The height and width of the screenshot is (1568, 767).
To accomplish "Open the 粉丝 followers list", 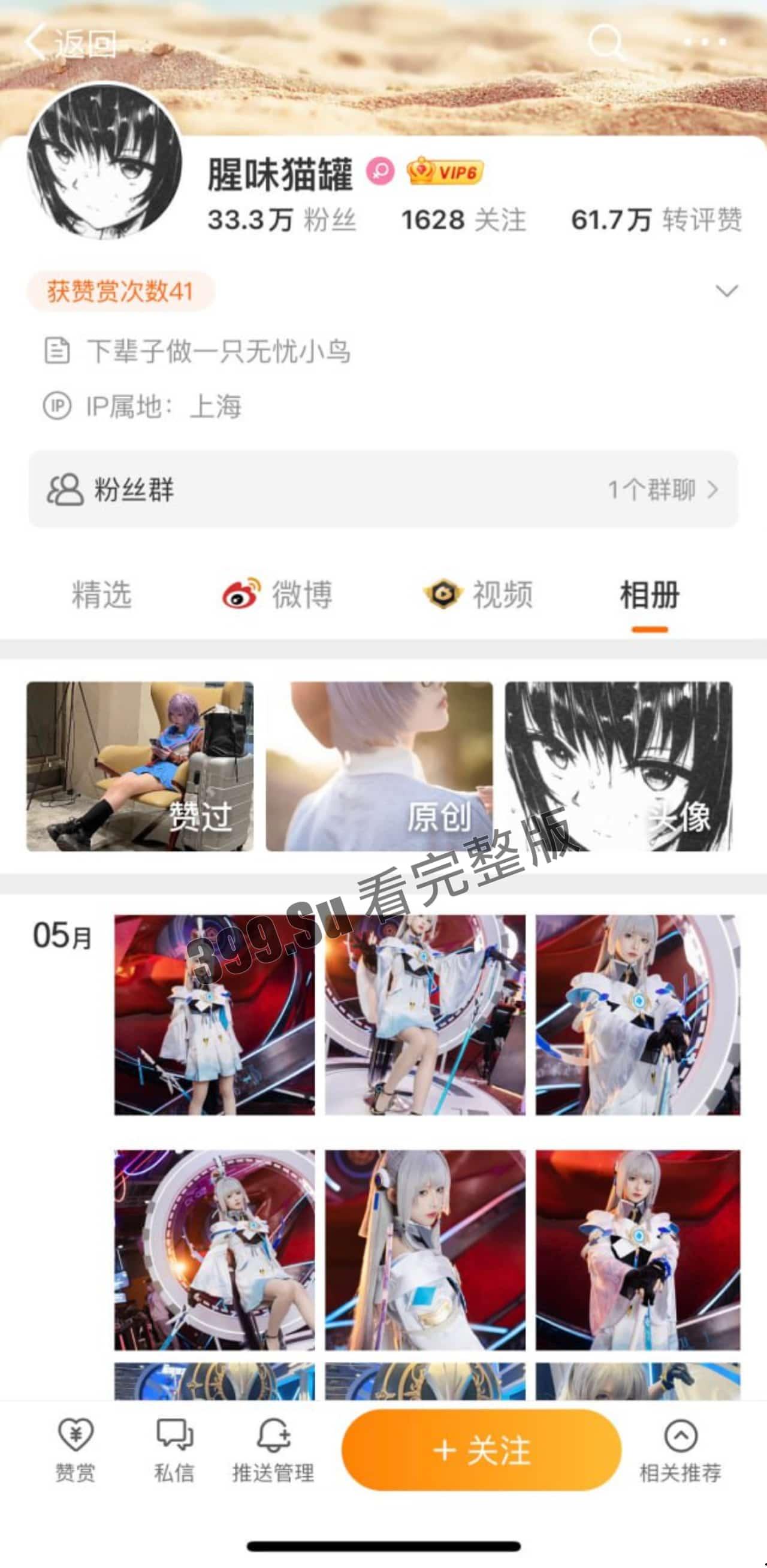I will click(x=281, y=220).
